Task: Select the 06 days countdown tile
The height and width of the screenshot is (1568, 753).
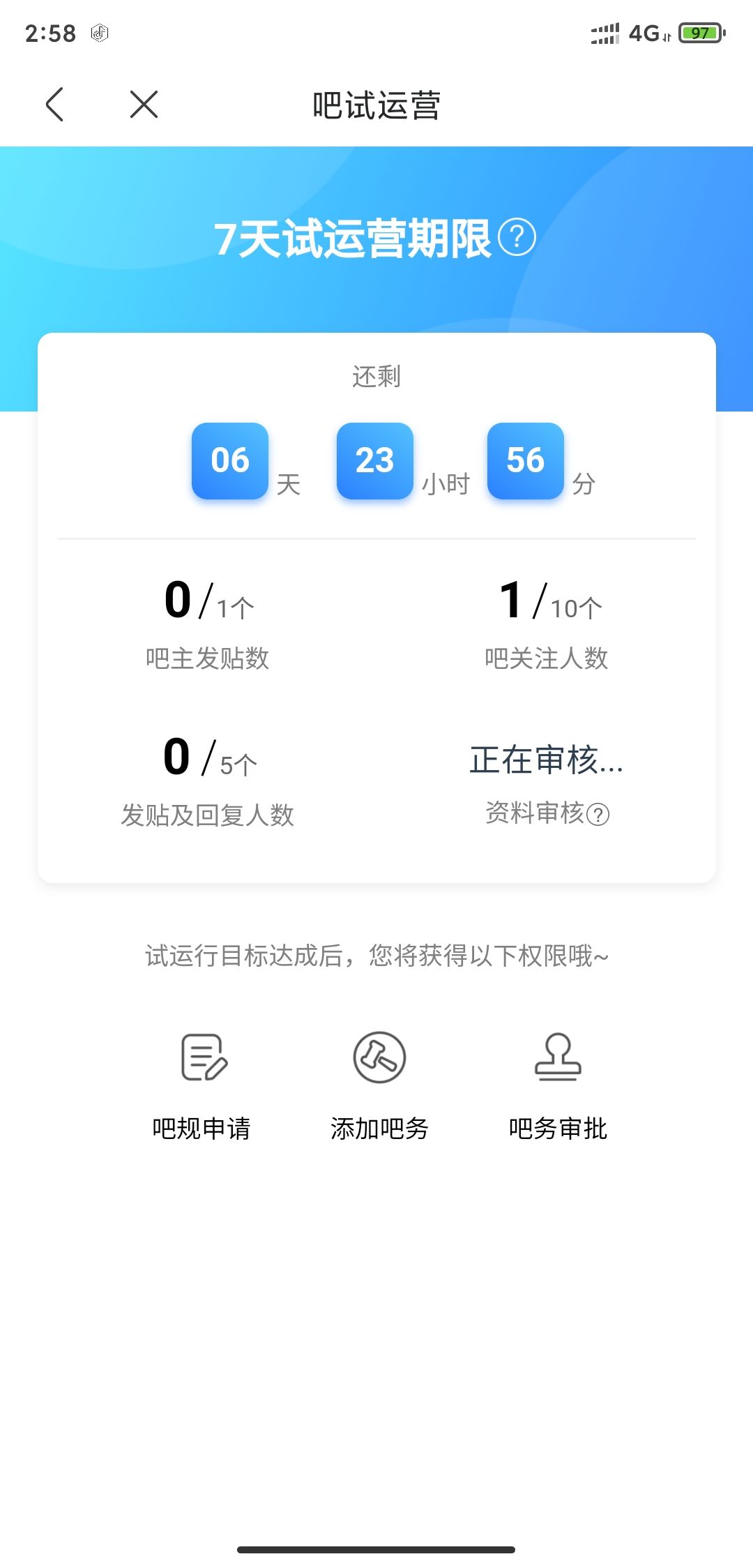Action: coord(229,460)
